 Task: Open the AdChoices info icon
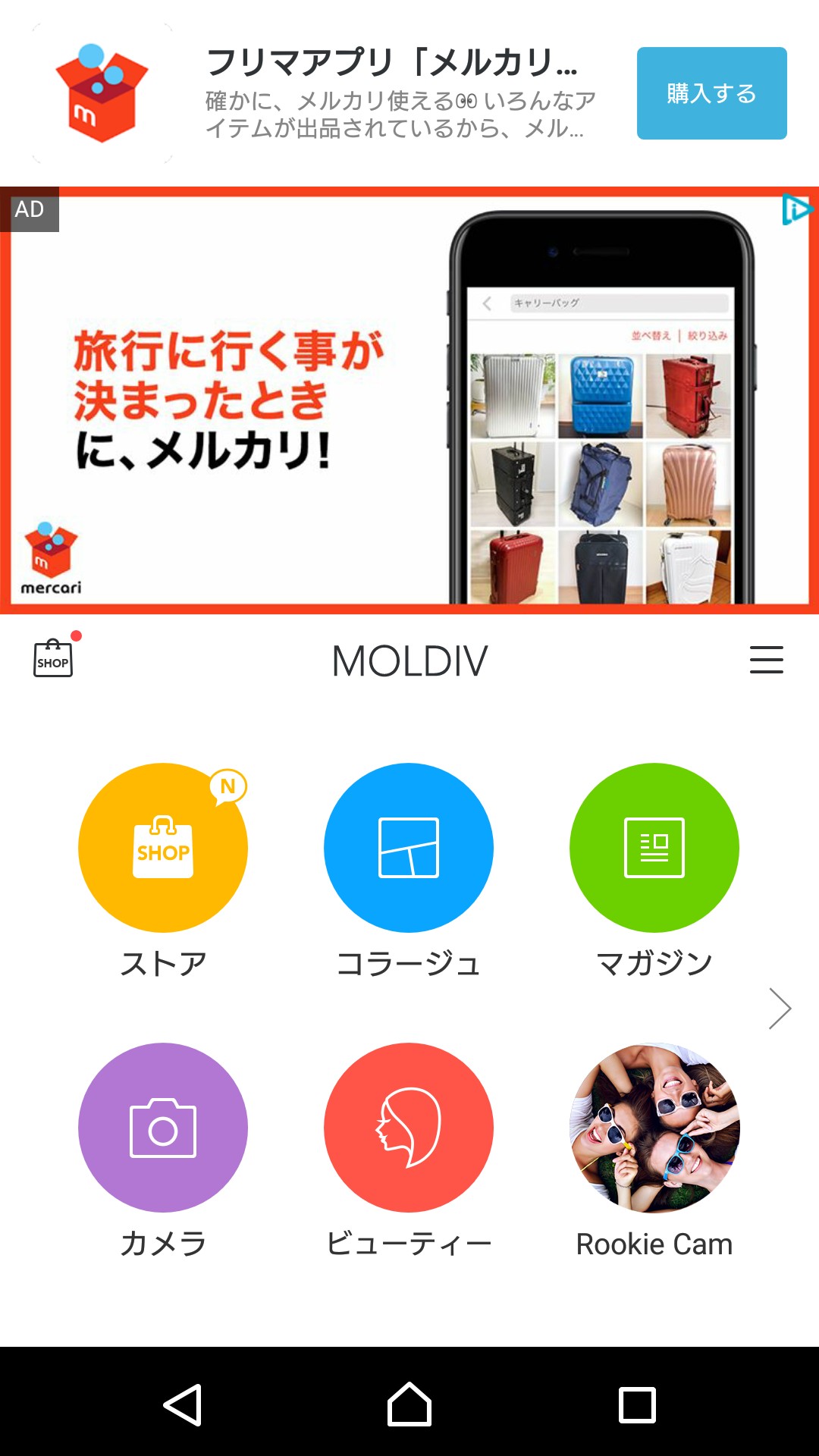click(x=796, y=209)
